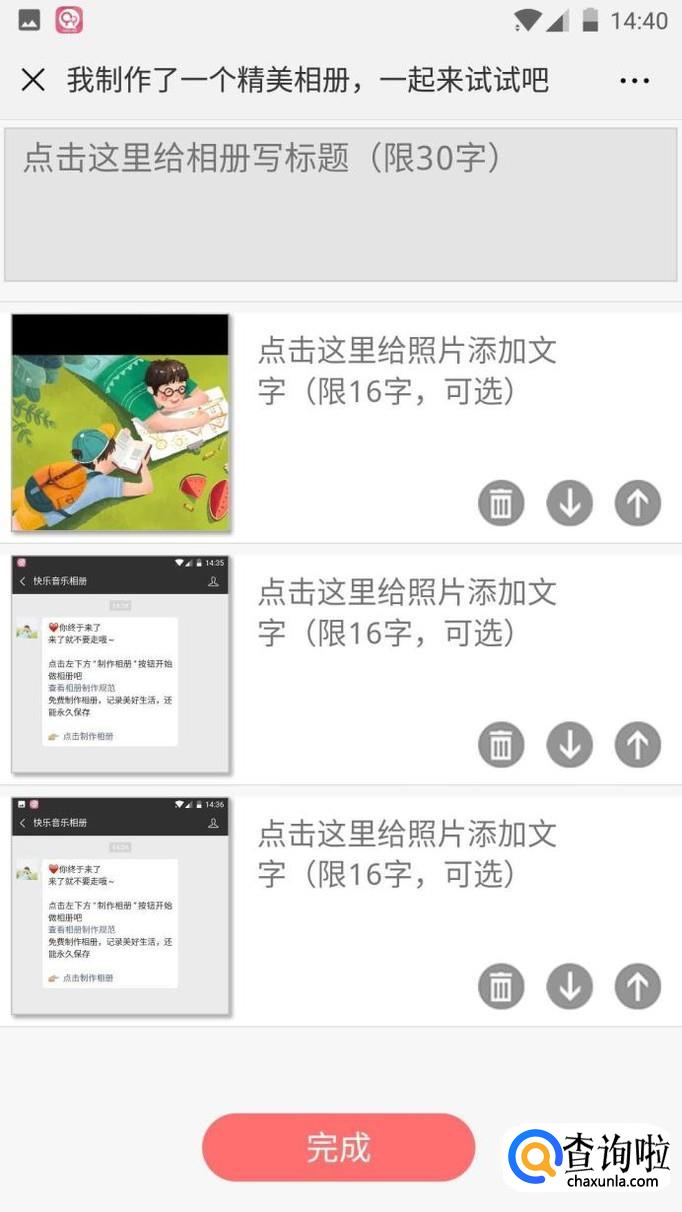
Task: Delete the 14:35 screenshot photo
Action: 501,745
